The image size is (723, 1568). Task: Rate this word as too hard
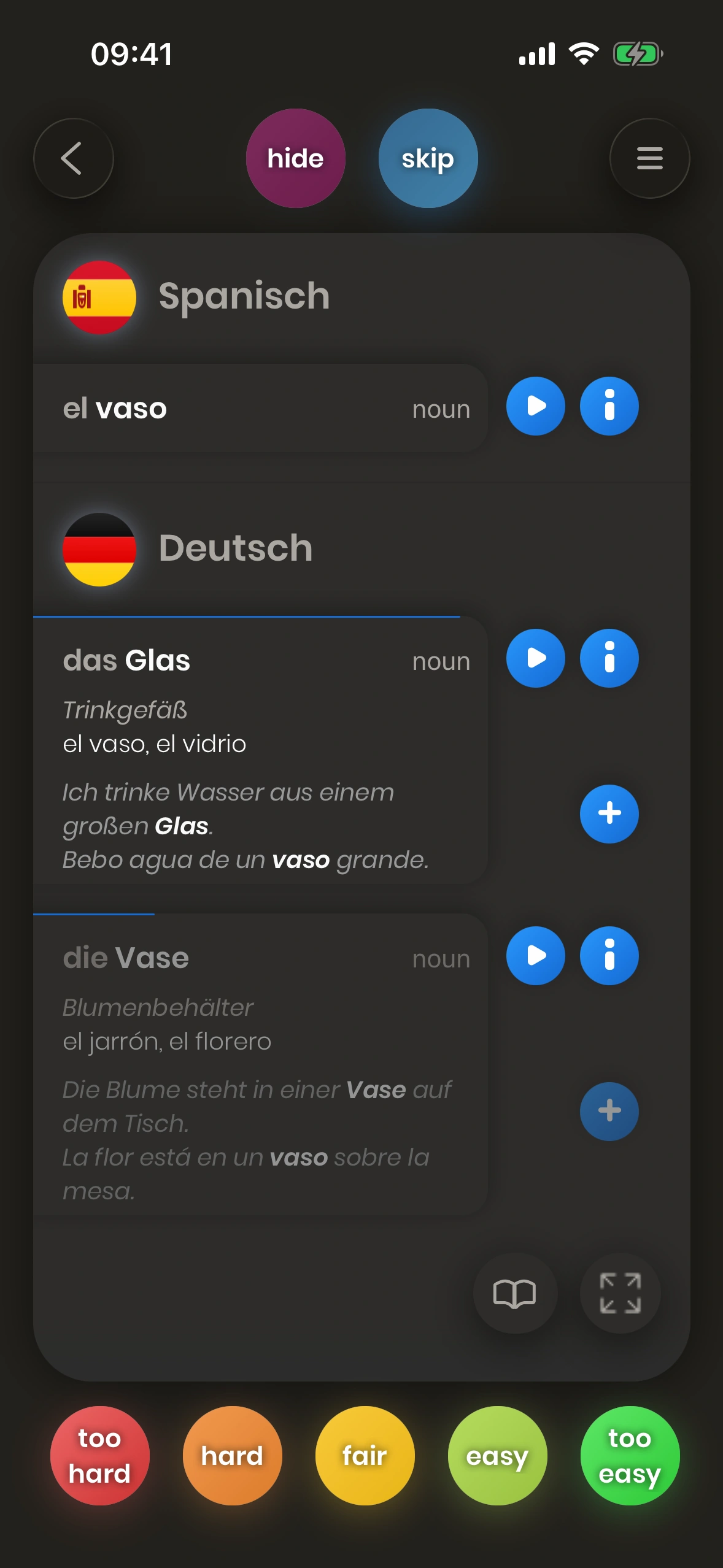[99, 1455]
